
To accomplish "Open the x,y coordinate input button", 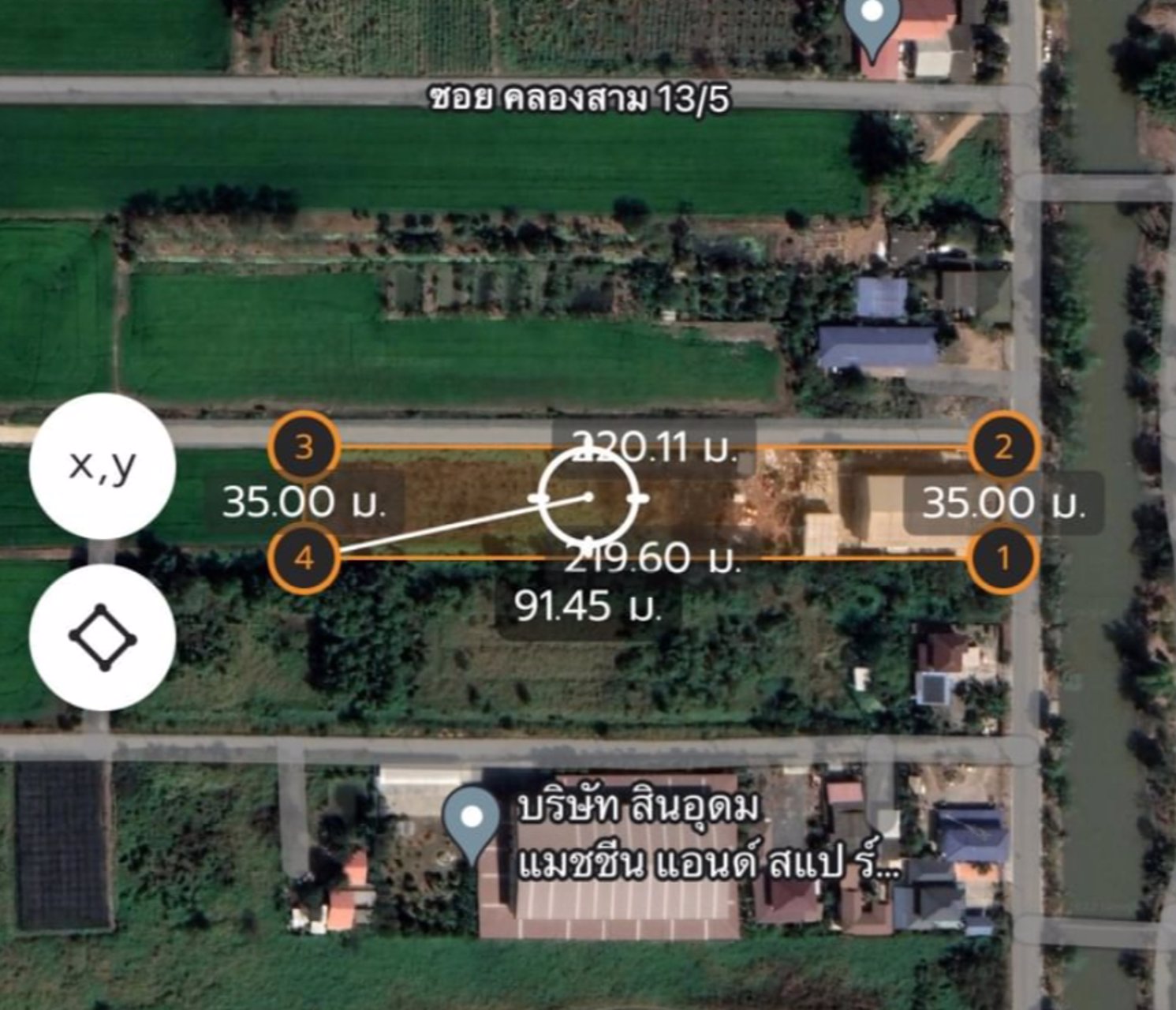I will pyautogui.click(x=103, y=466).
